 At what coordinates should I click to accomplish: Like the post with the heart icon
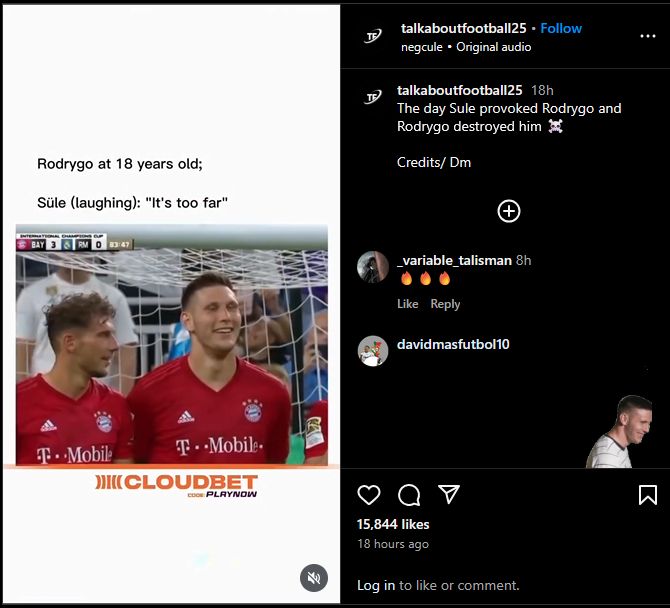point(369,494)
